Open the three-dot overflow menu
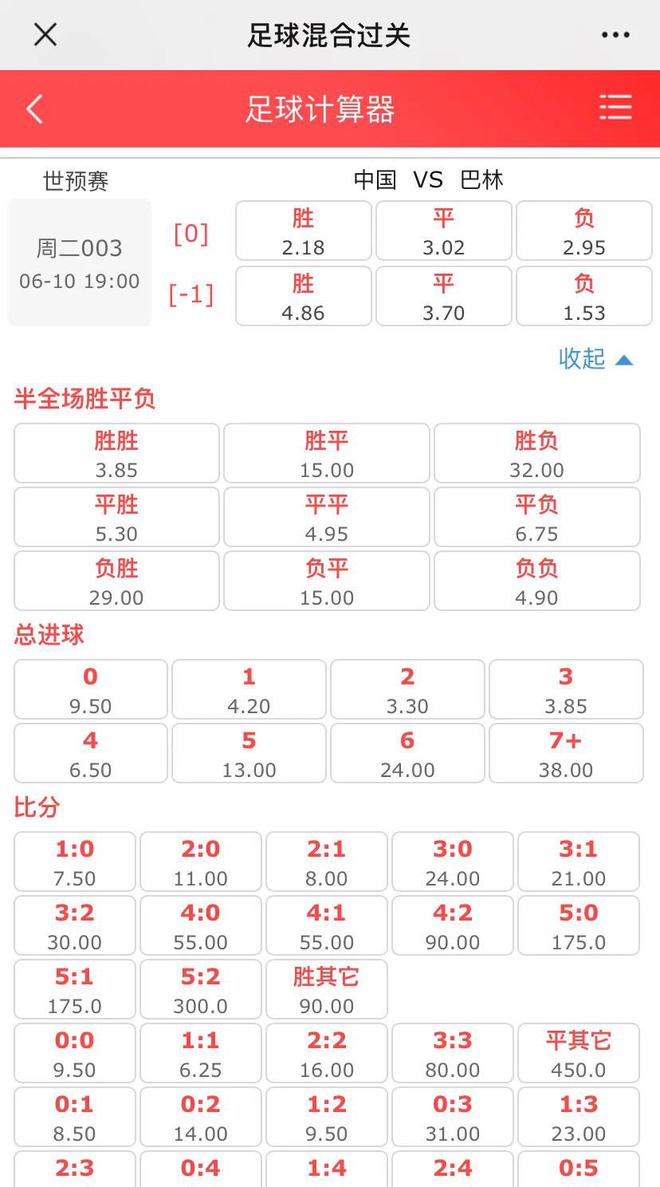This screenshot has height=1187, width=660. tap(615, 35)
